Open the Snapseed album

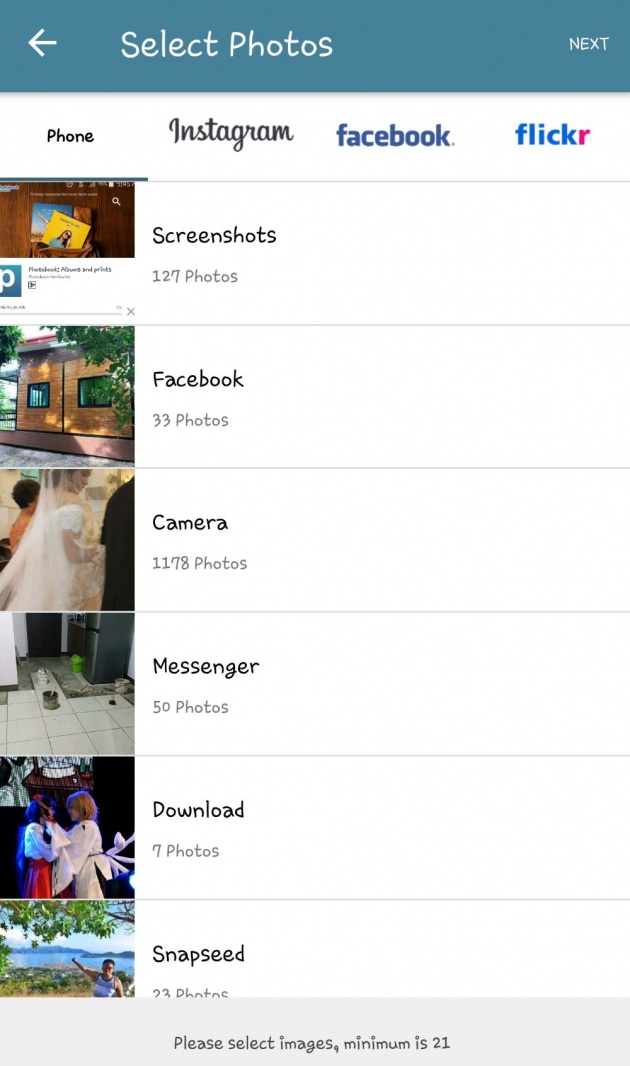pyautogui.click(x=315, y=949)
